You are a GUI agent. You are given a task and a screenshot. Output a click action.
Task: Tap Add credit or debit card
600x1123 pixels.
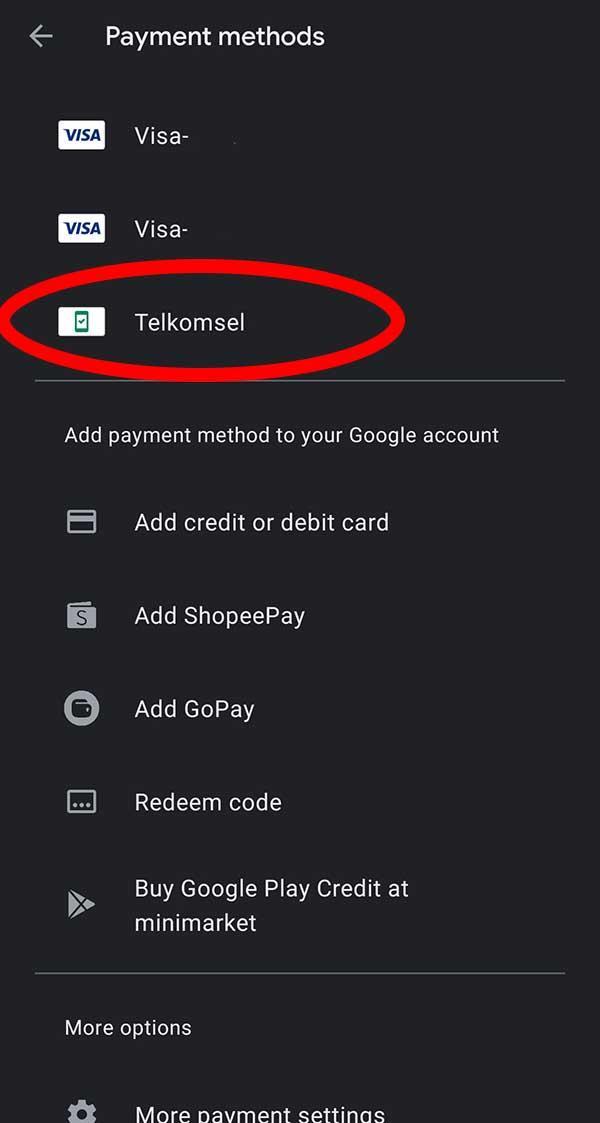tap(300, 522)
